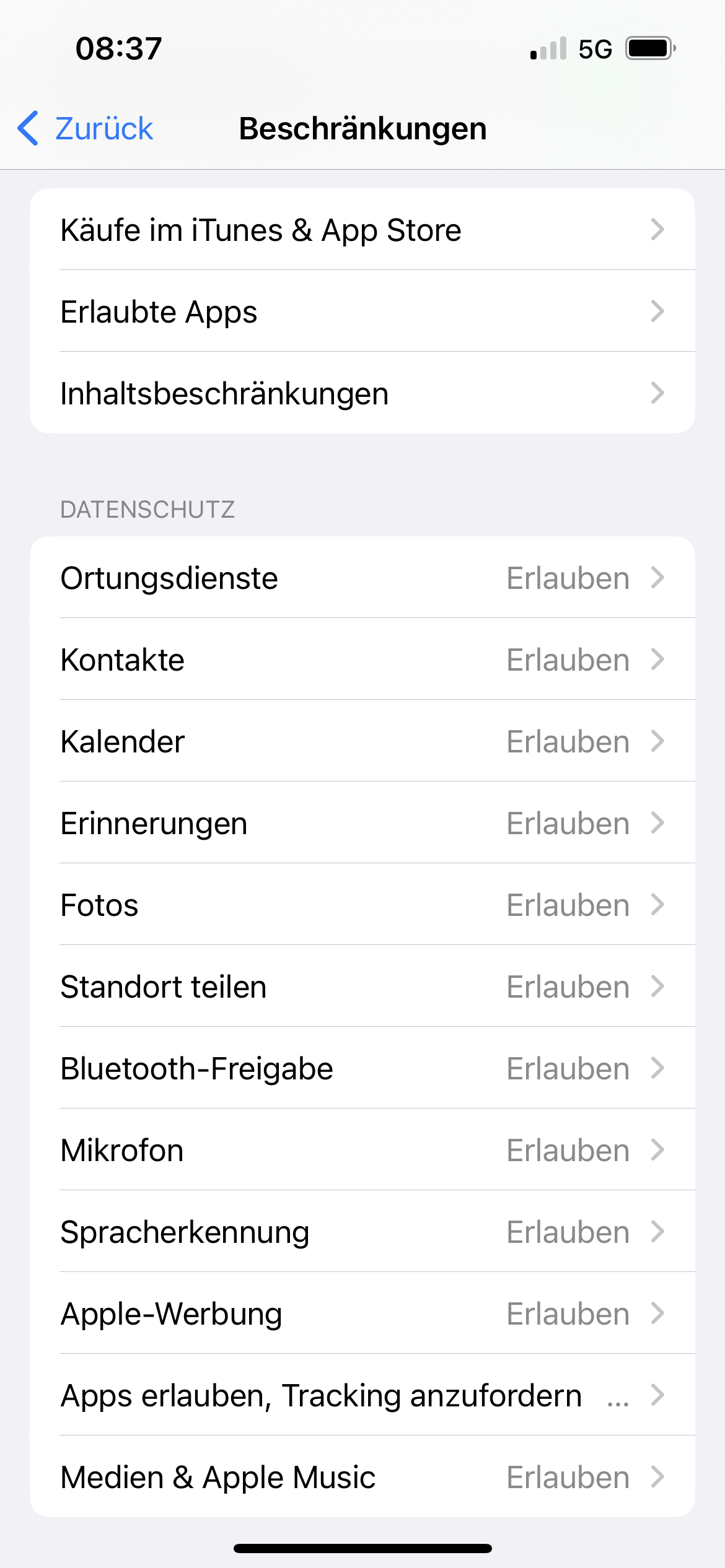The image size is (725, 1568).
Task: Open Ortungsdienste privacy setting
Action: [x=362, y=578]
